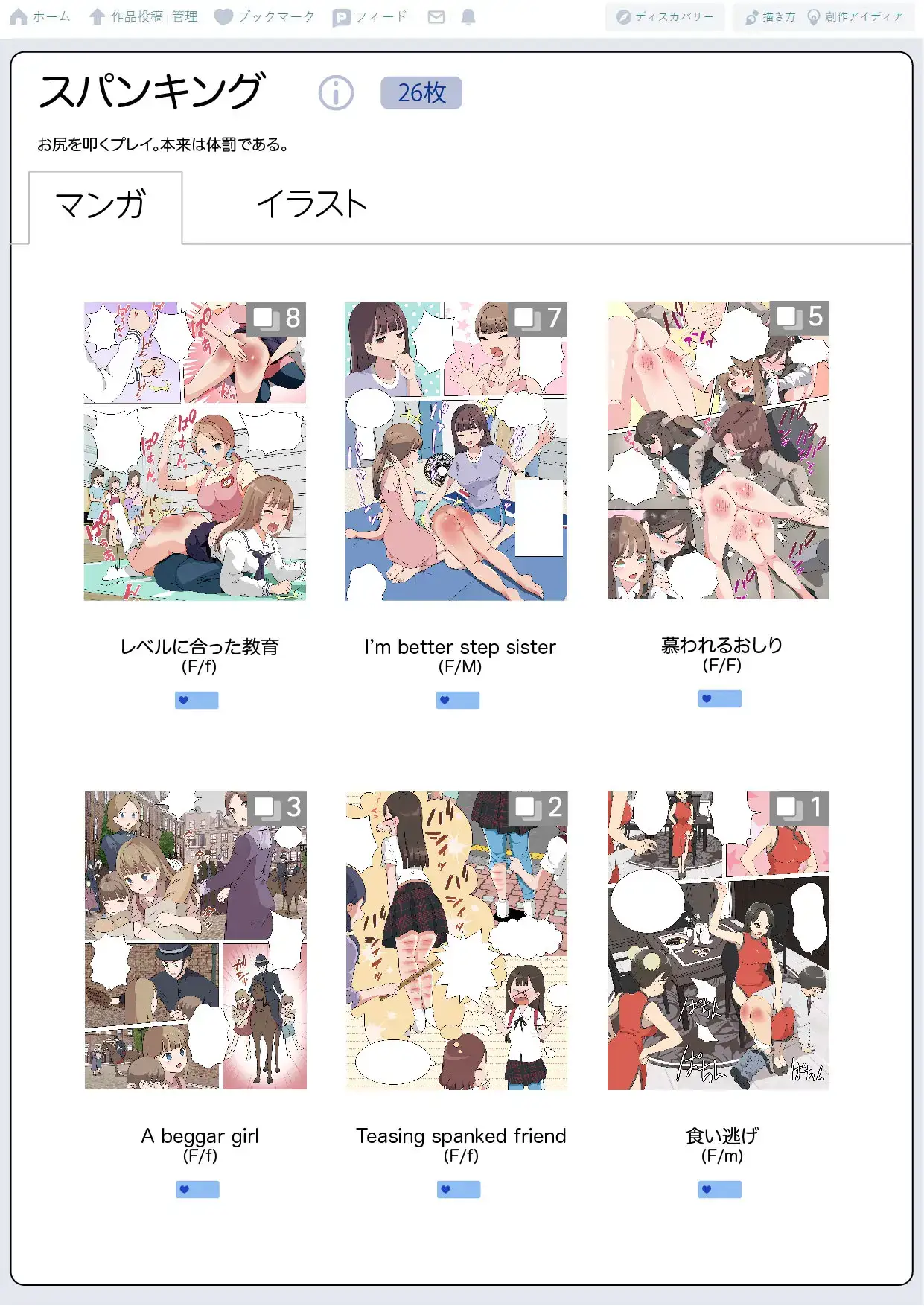Open 作品投稿 to upload a work

(x=127, y=16)
